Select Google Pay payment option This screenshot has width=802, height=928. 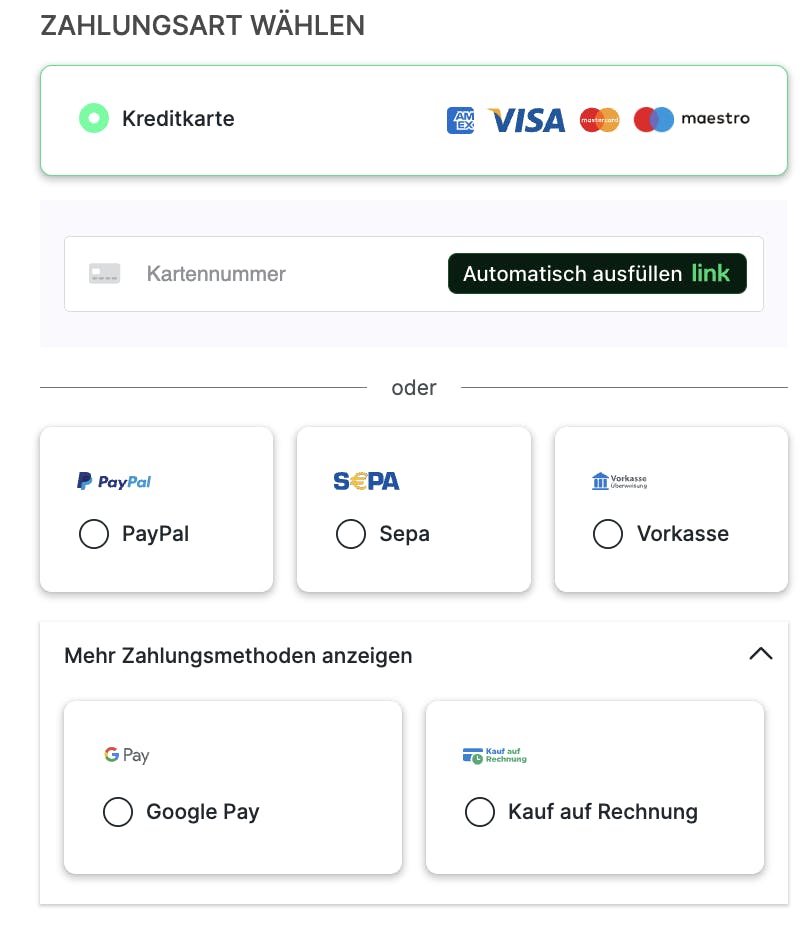coord(118,812)
